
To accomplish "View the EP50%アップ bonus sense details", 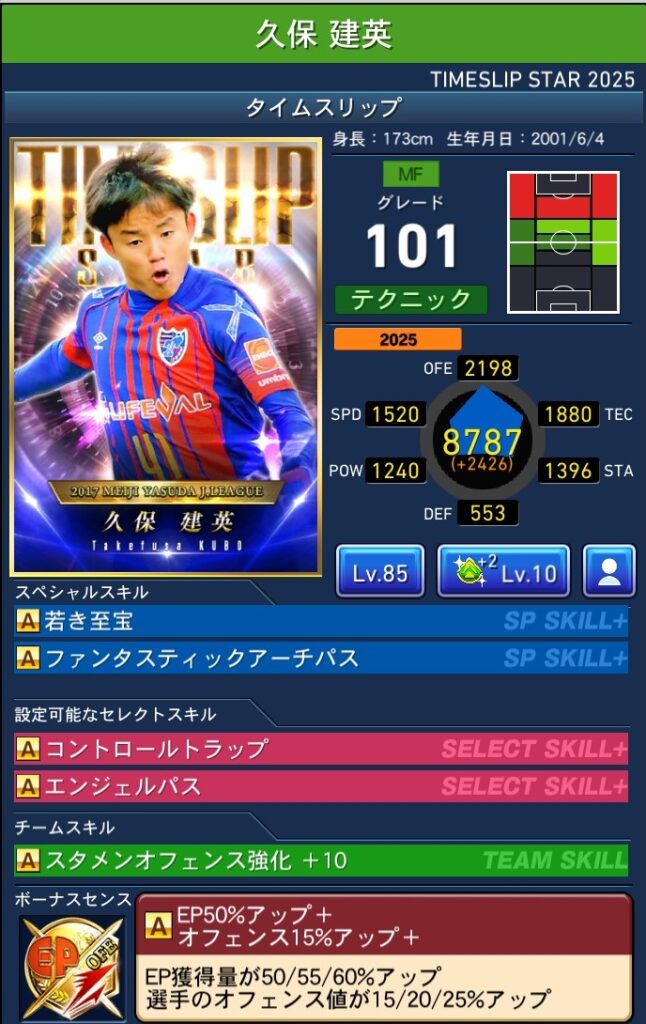I will pyautogui.click(x=383, y=957).
